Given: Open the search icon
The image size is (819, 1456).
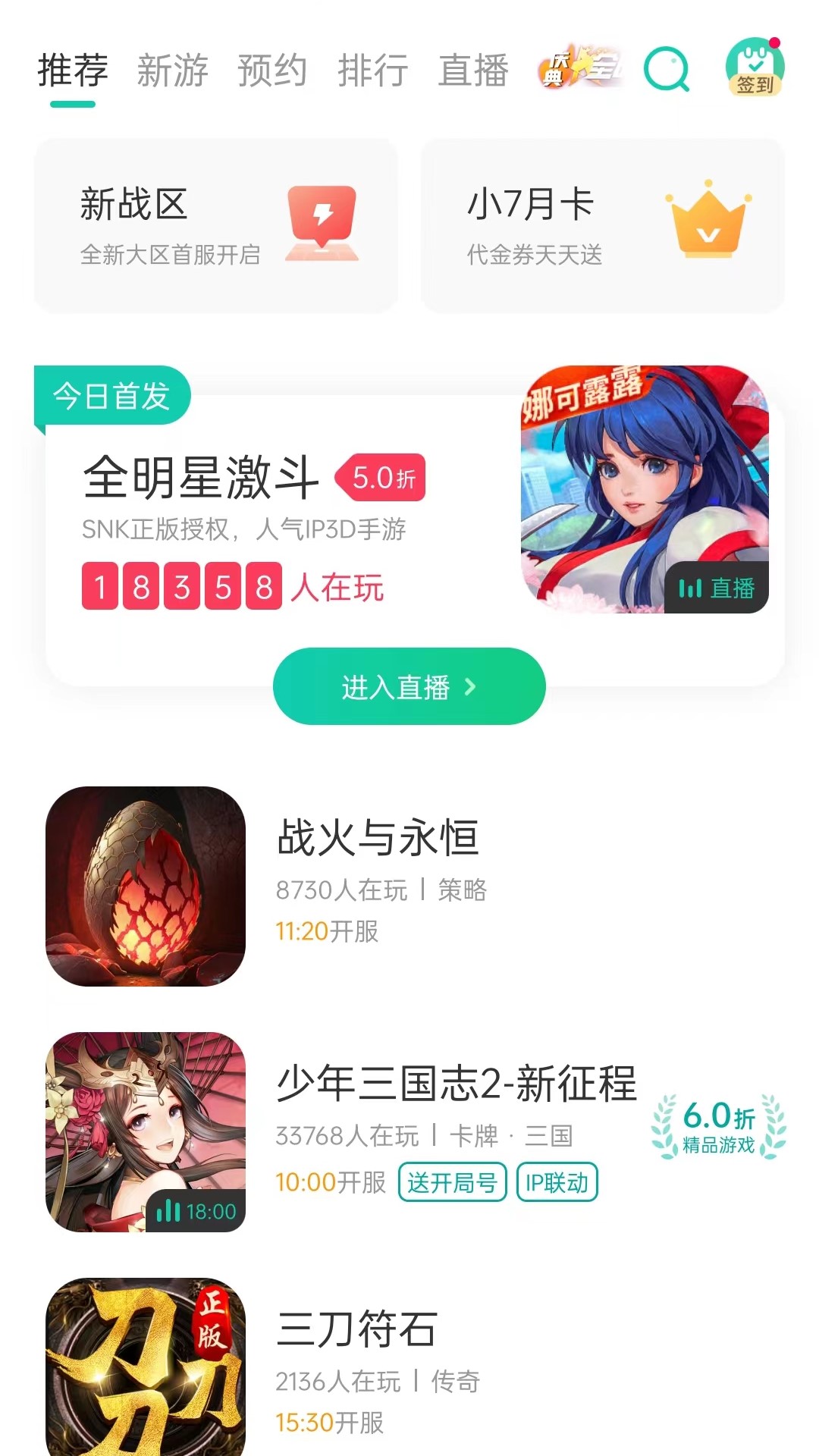Looking at the screenshot, I should [666, 70].
